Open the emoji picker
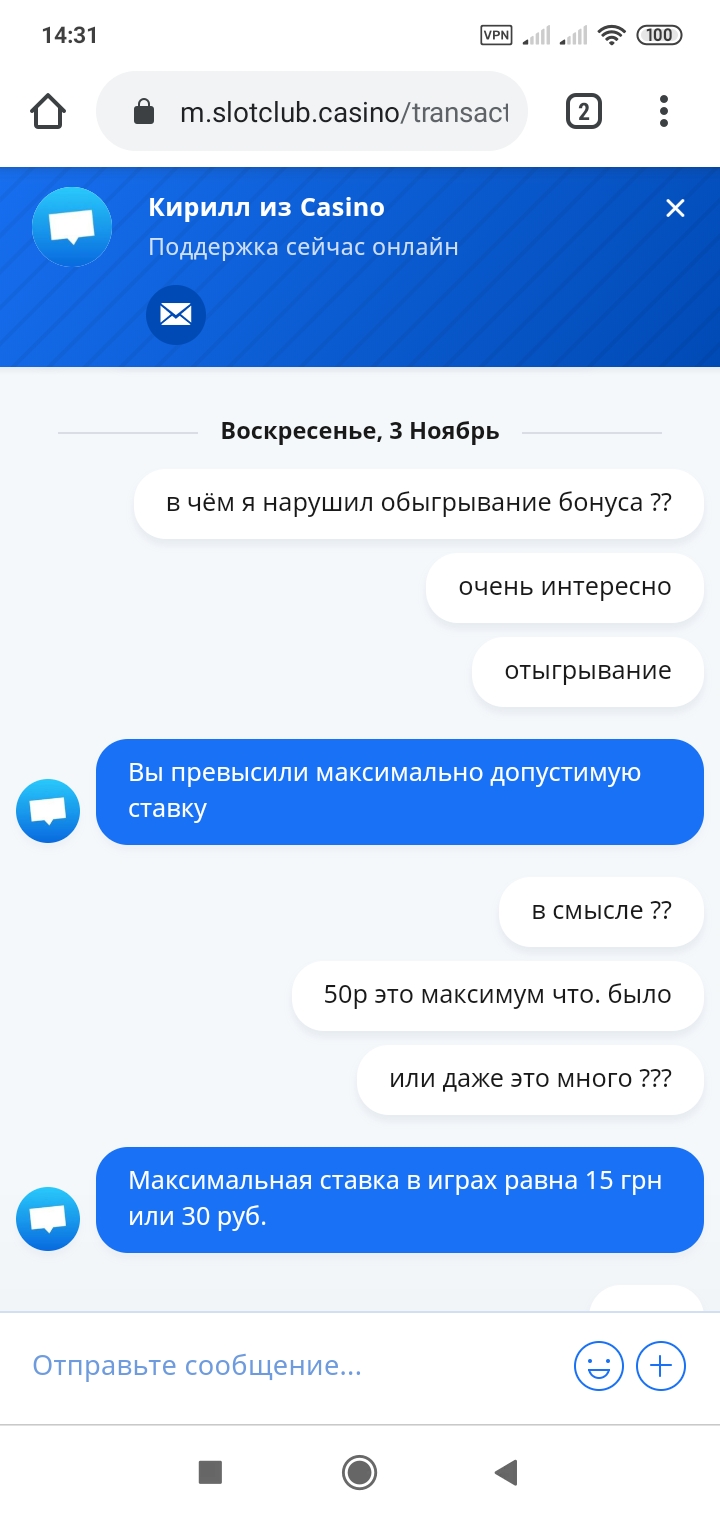The image size is (720, 1520). click(598, 1366)
